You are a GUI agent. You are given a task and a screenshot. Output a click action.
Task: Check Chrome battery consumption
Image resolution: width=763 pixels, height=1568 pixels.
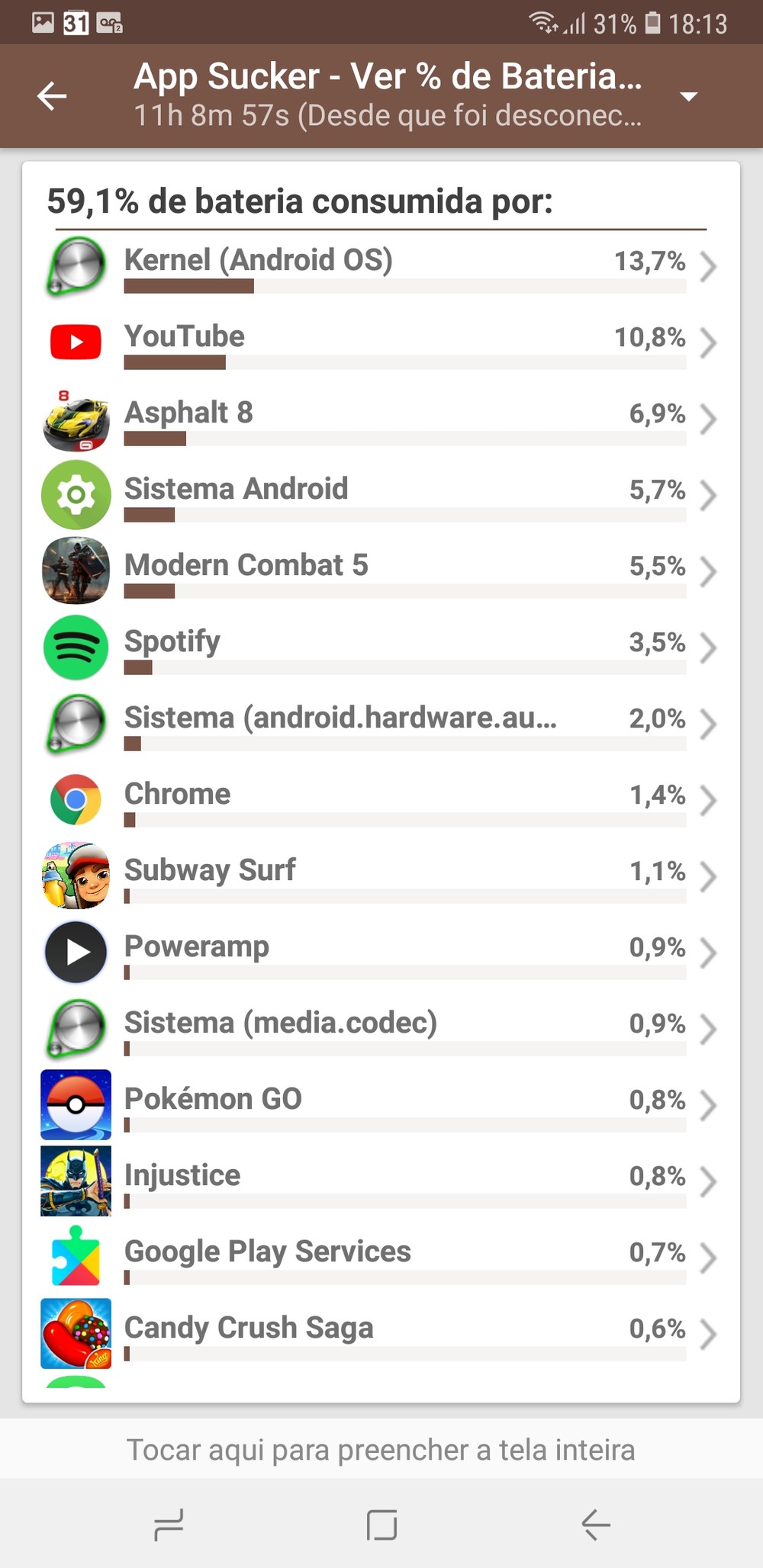pyautogui.click(x=381, y=800)
